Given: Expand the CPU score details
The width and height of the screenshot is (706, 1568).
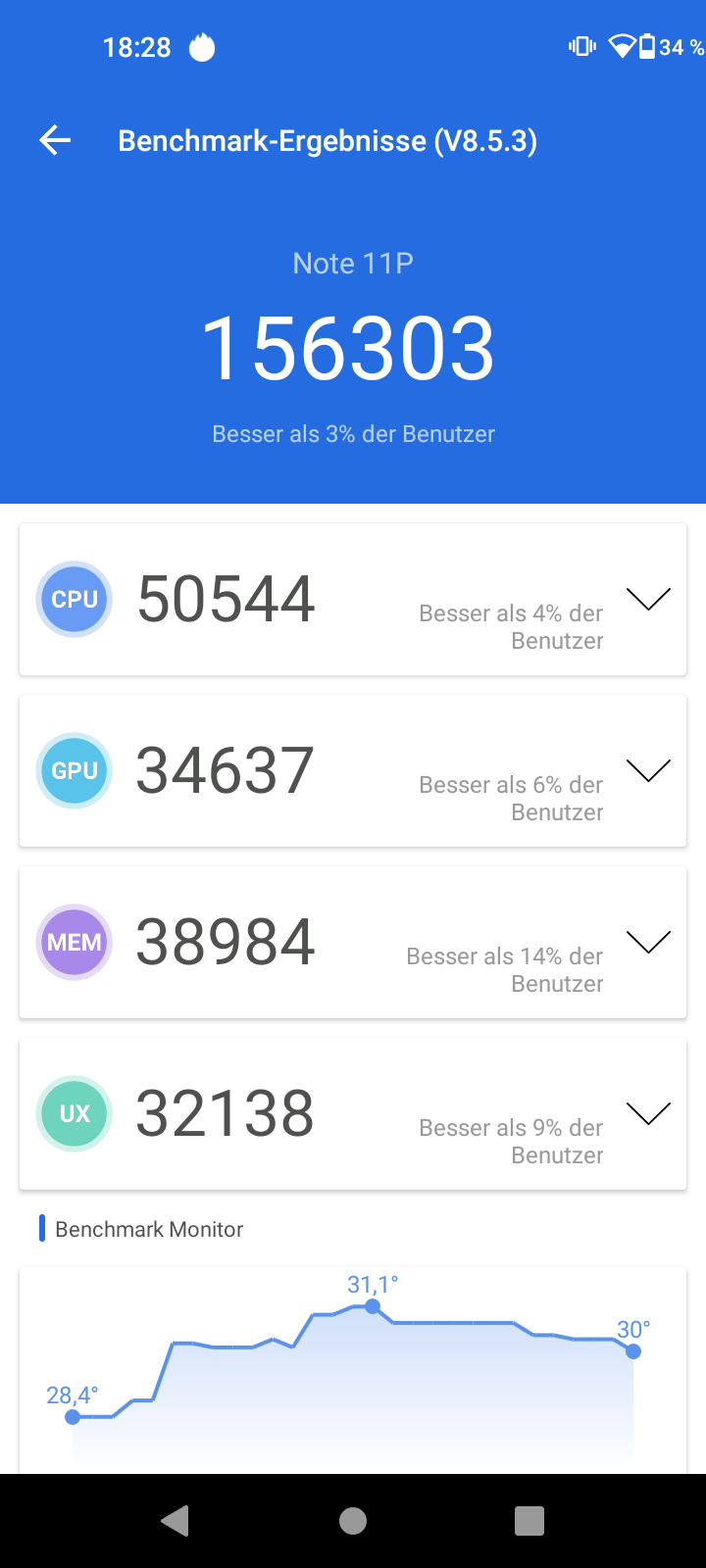Looking at the screenshot, I should click(x=648, y=599).
